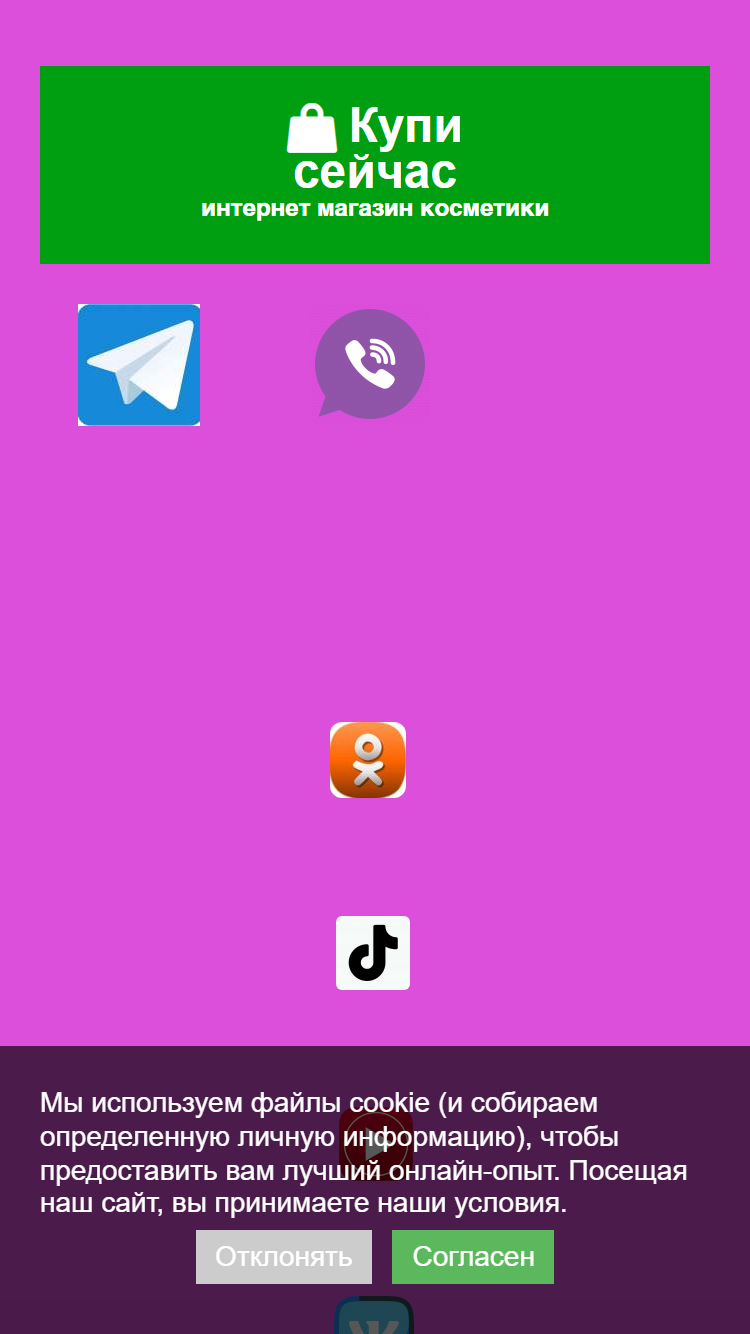Screen dimensions: 750x1334
Task: Tap the Купи сейчас shop banner
Action: pyautogui.click(x=375, y=165)
